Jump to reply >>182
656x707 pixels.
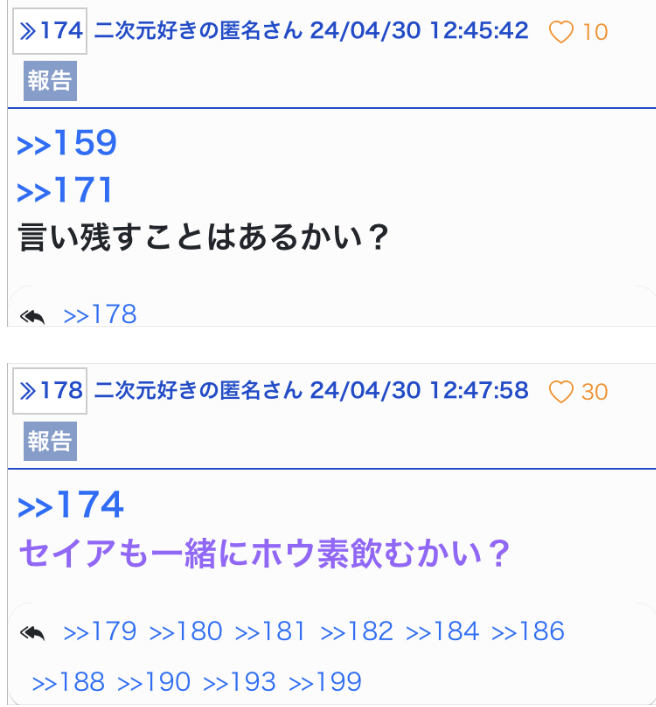pos(357,632)
